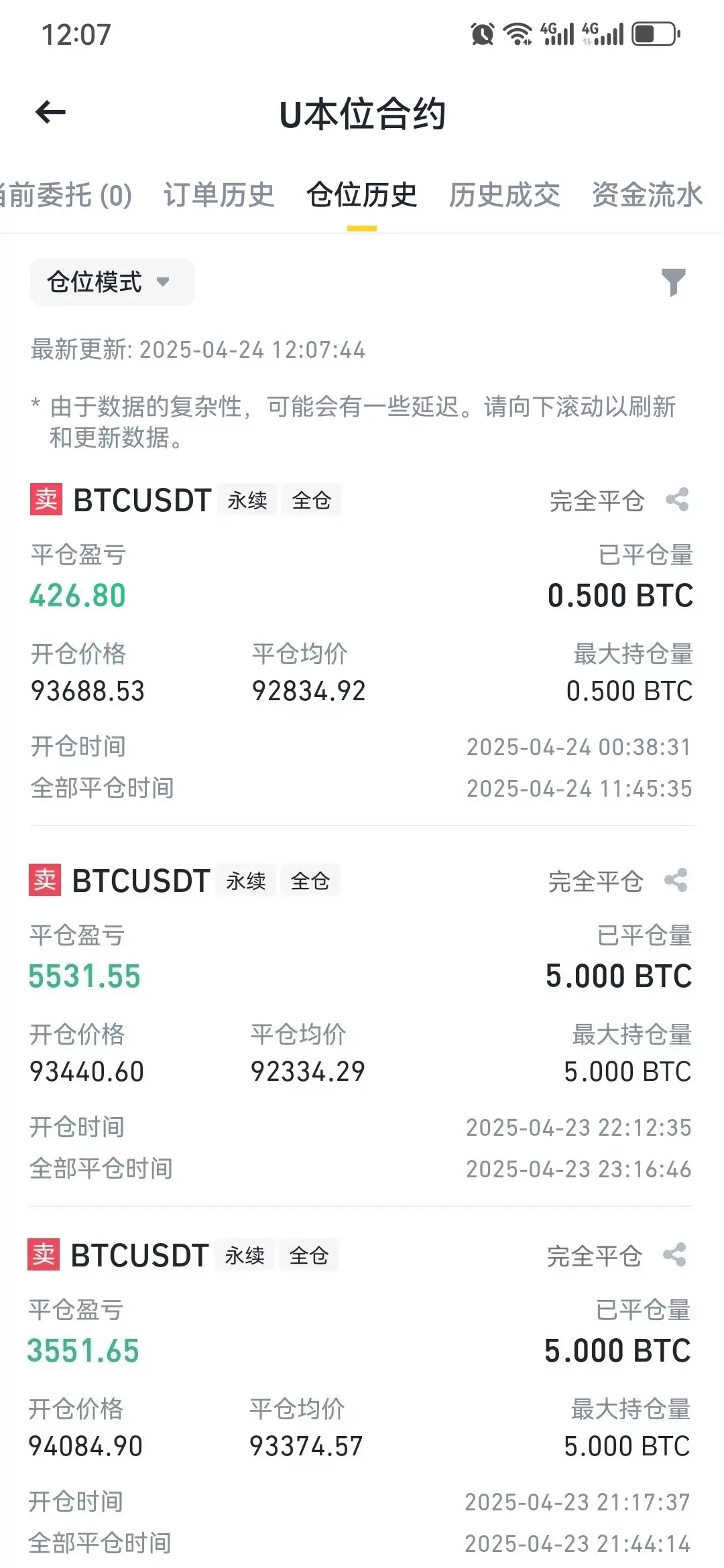This screenshot has height=1568, width=724.
Task: Expand the 仓位模式 dropdown
Action: pos(112,282)
